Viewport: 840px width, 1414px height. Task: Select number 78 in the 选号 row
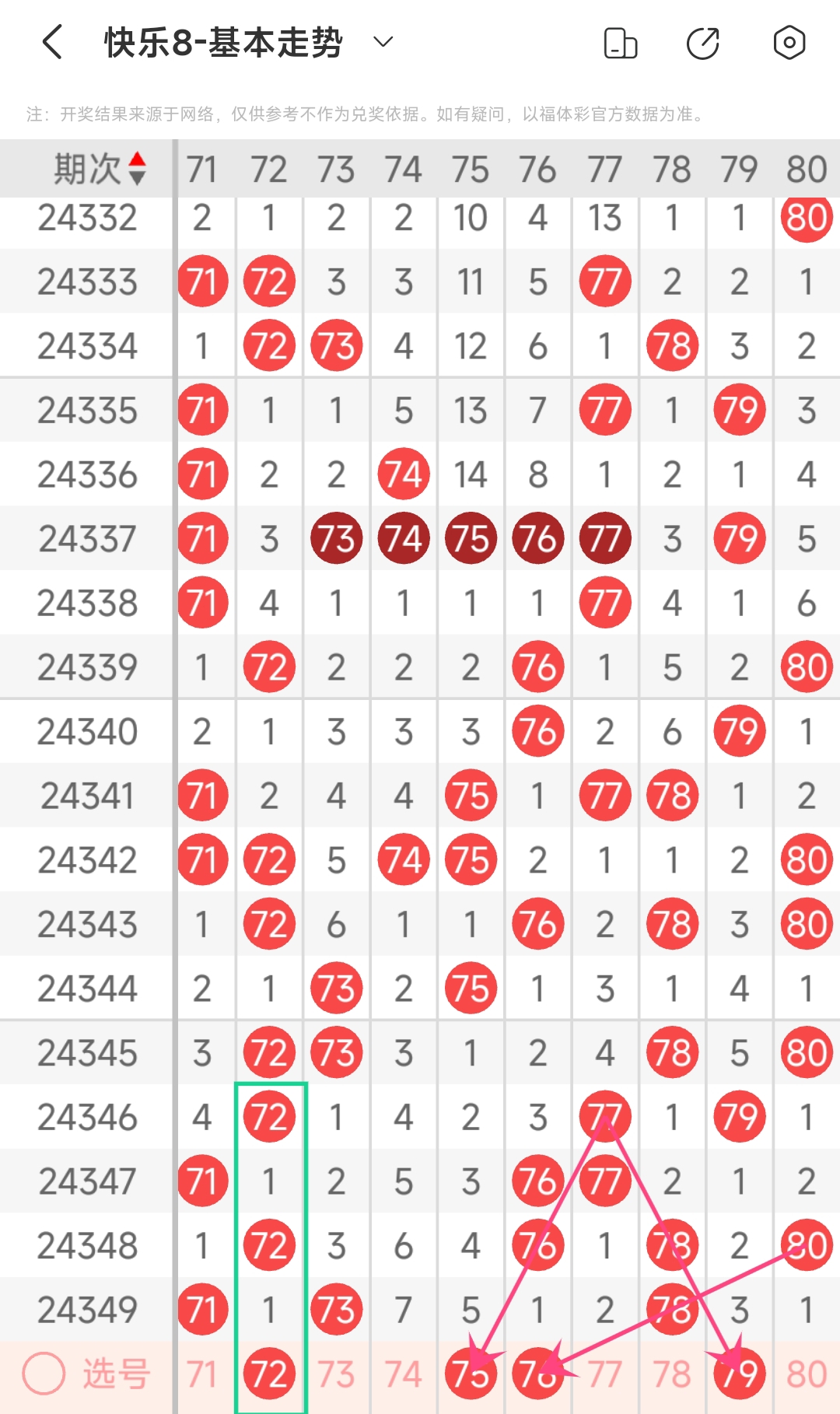click(672, 1374)
